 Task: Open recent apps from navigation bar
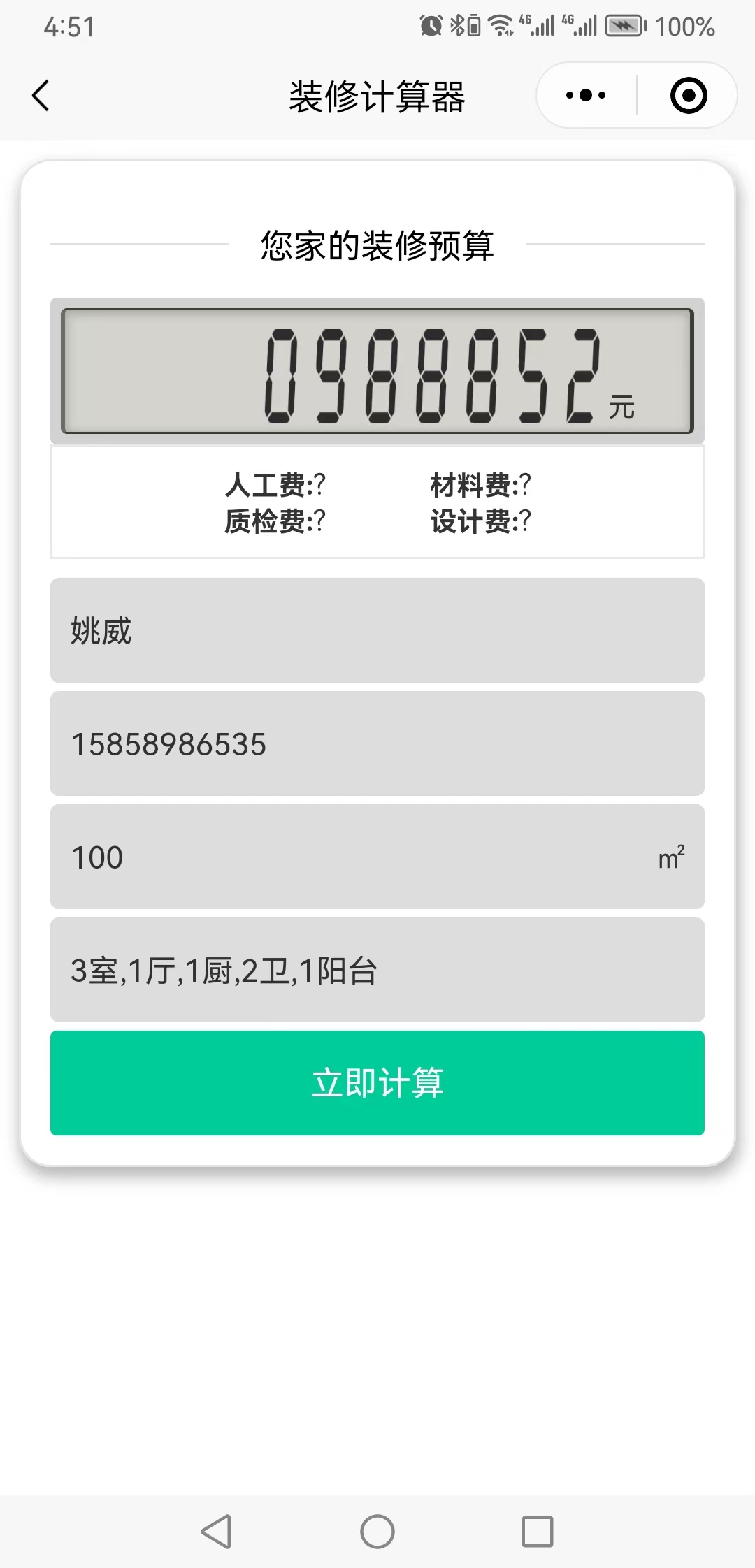click(x=537, y=1532)
